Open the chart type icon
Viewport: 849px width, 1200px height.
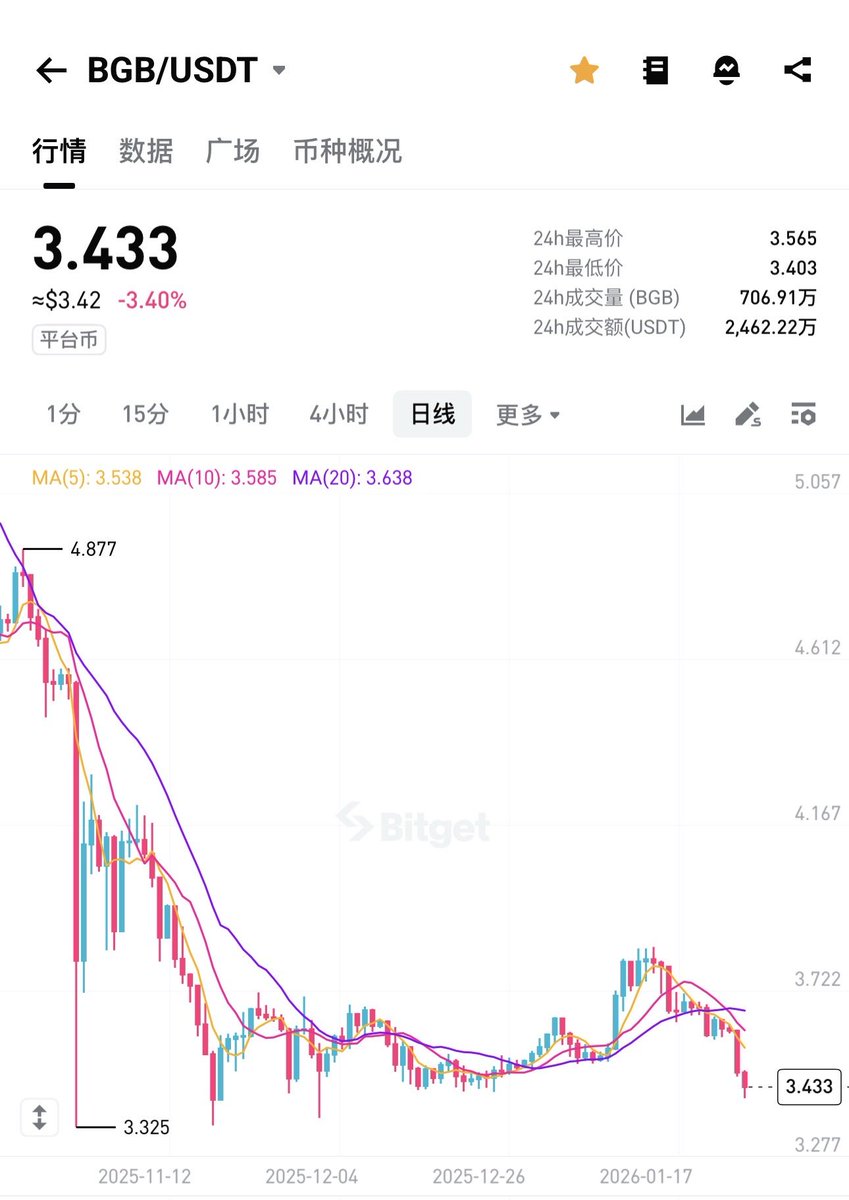(693, 414)
